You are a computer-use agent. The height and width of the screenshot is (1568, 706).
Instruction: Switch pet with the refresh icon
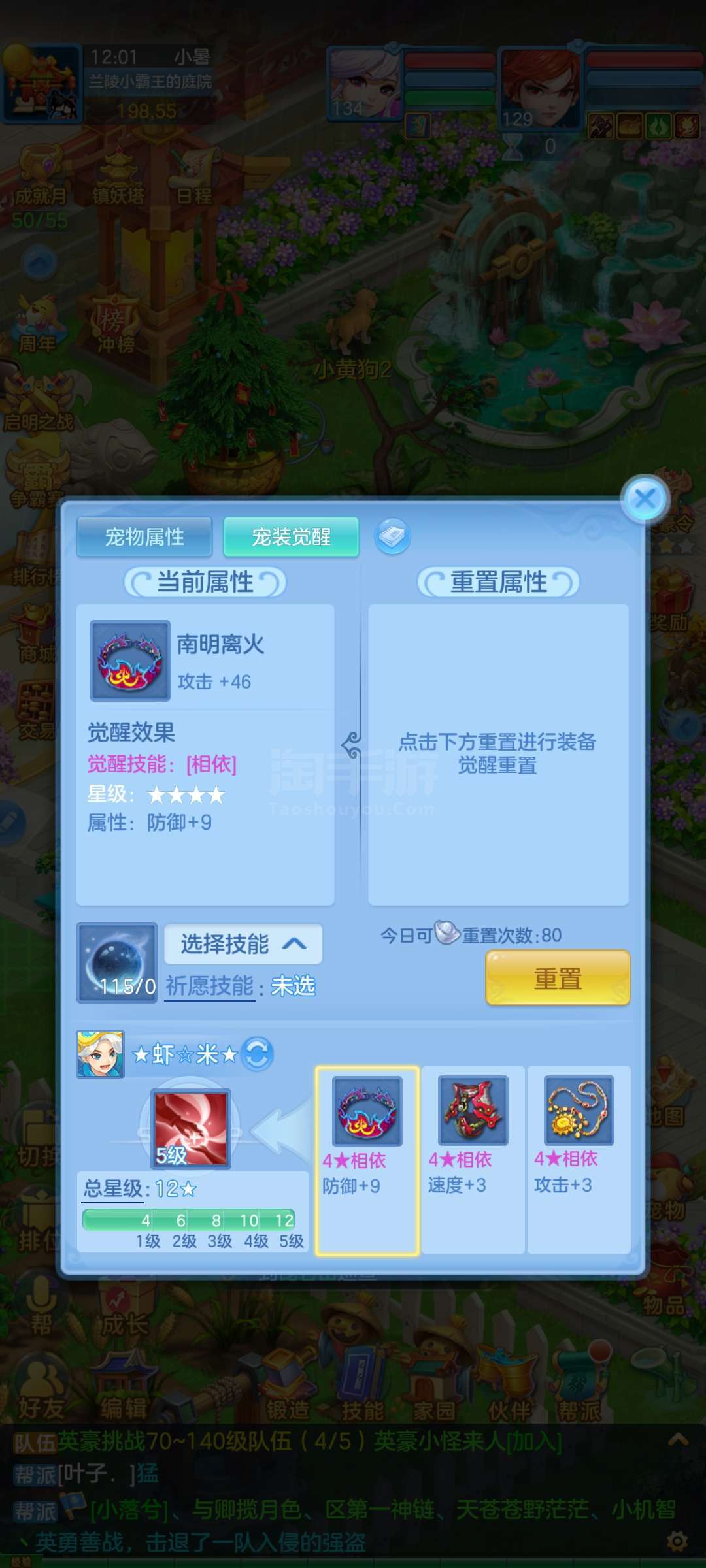pyautogui.click(x=257, y=1054)
